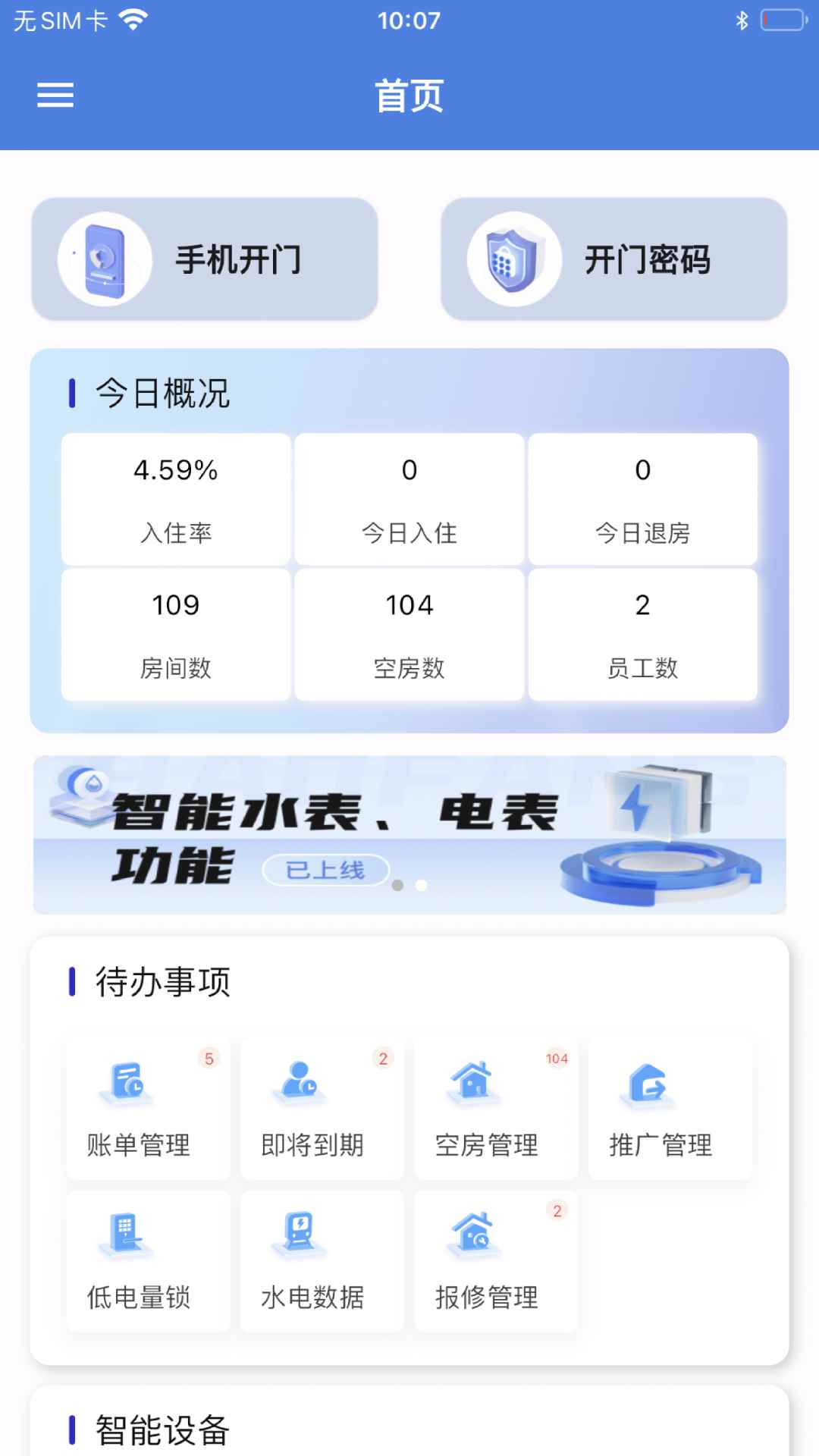This screenshot has width=819, height=1456.
Task: Tap the 手机开门 button to open door
Action: click(203, 259)
